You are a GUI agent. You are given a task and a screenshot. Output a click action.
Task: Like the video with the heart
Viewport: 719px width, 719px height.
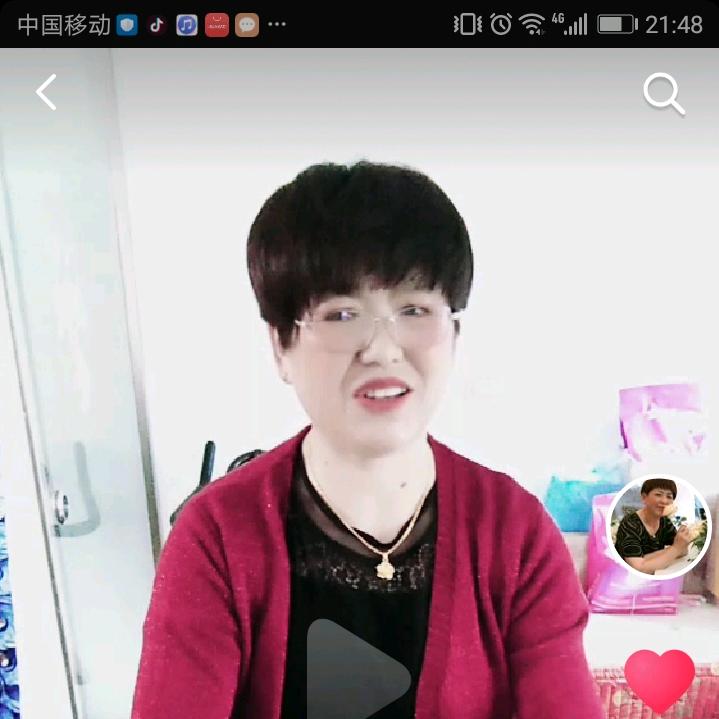point(659,682)
